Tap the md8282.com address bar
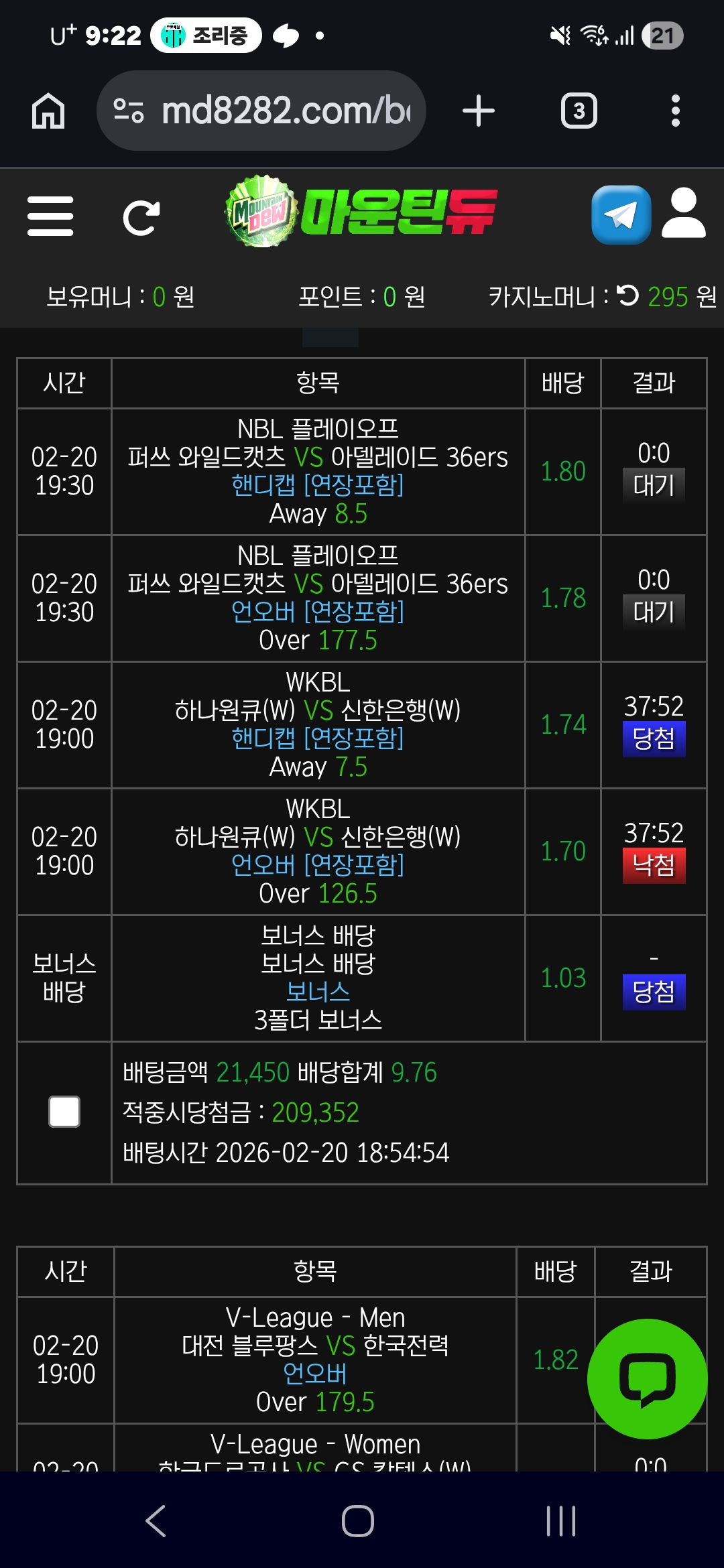Screen dimensions: 724x1568 261,111
